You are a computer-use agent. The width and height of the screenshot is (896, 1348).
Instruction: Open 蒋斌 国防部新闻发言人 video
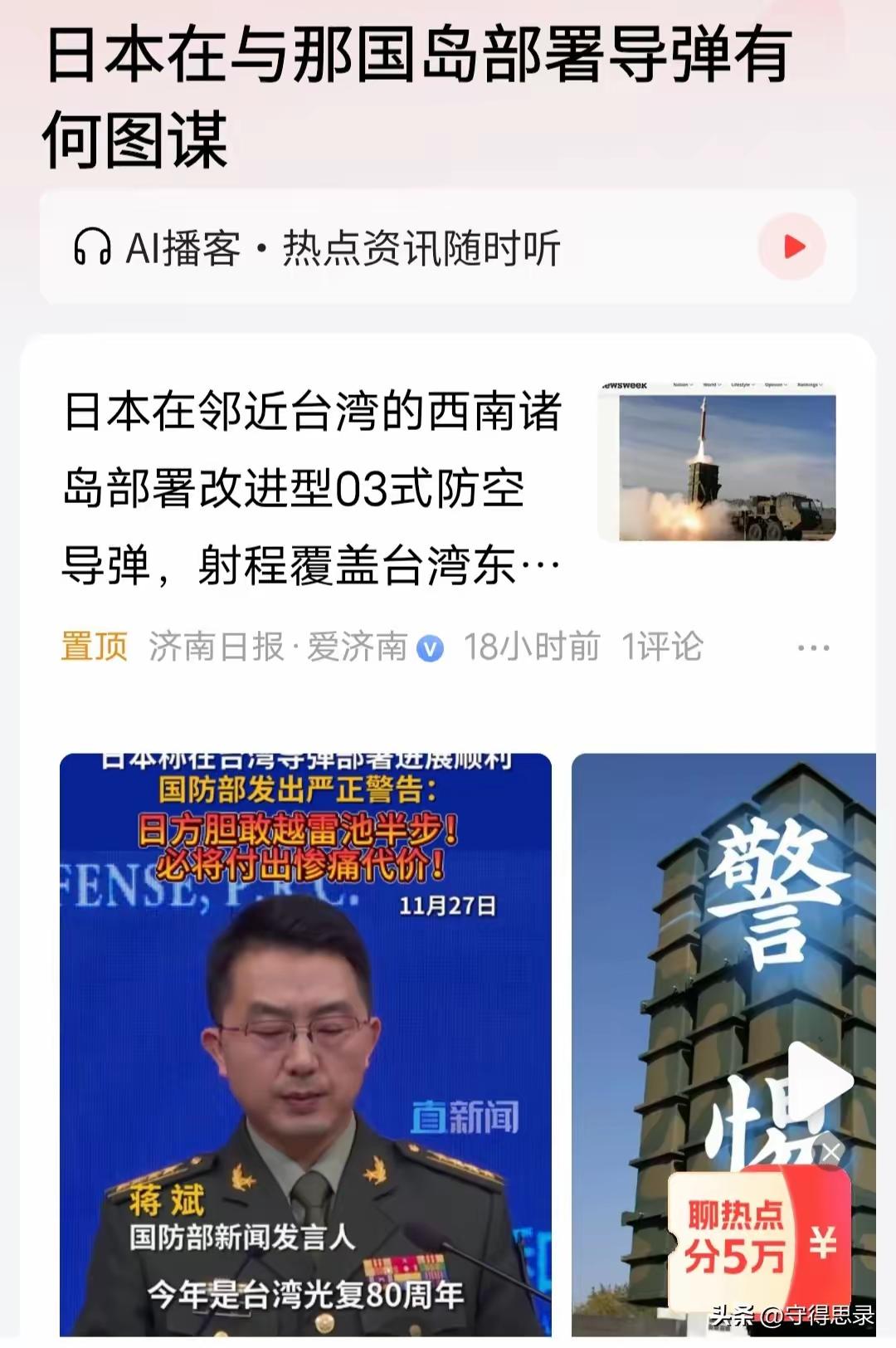coord(305,1044)
